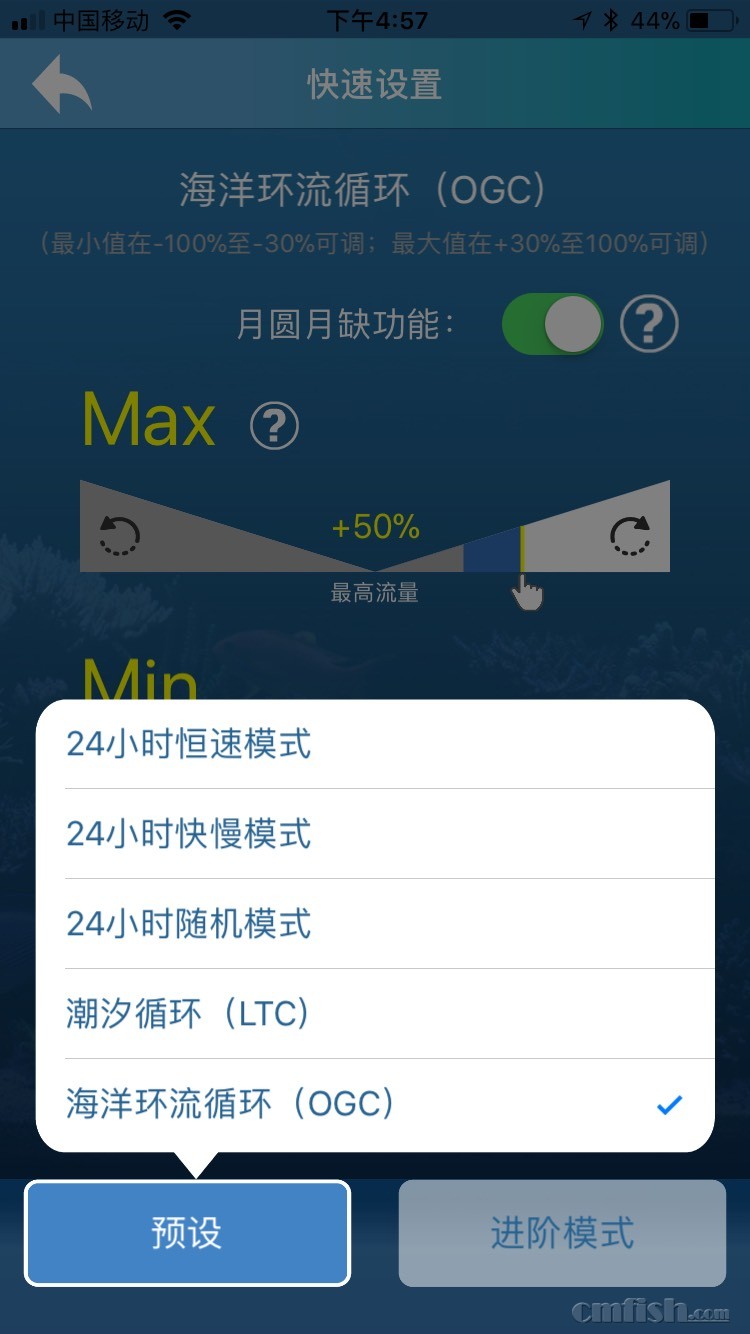Select 24小时恒速模式 preset
This screenshot has width=750, height=1334.
pyautogui.click(x=375, y=745)
